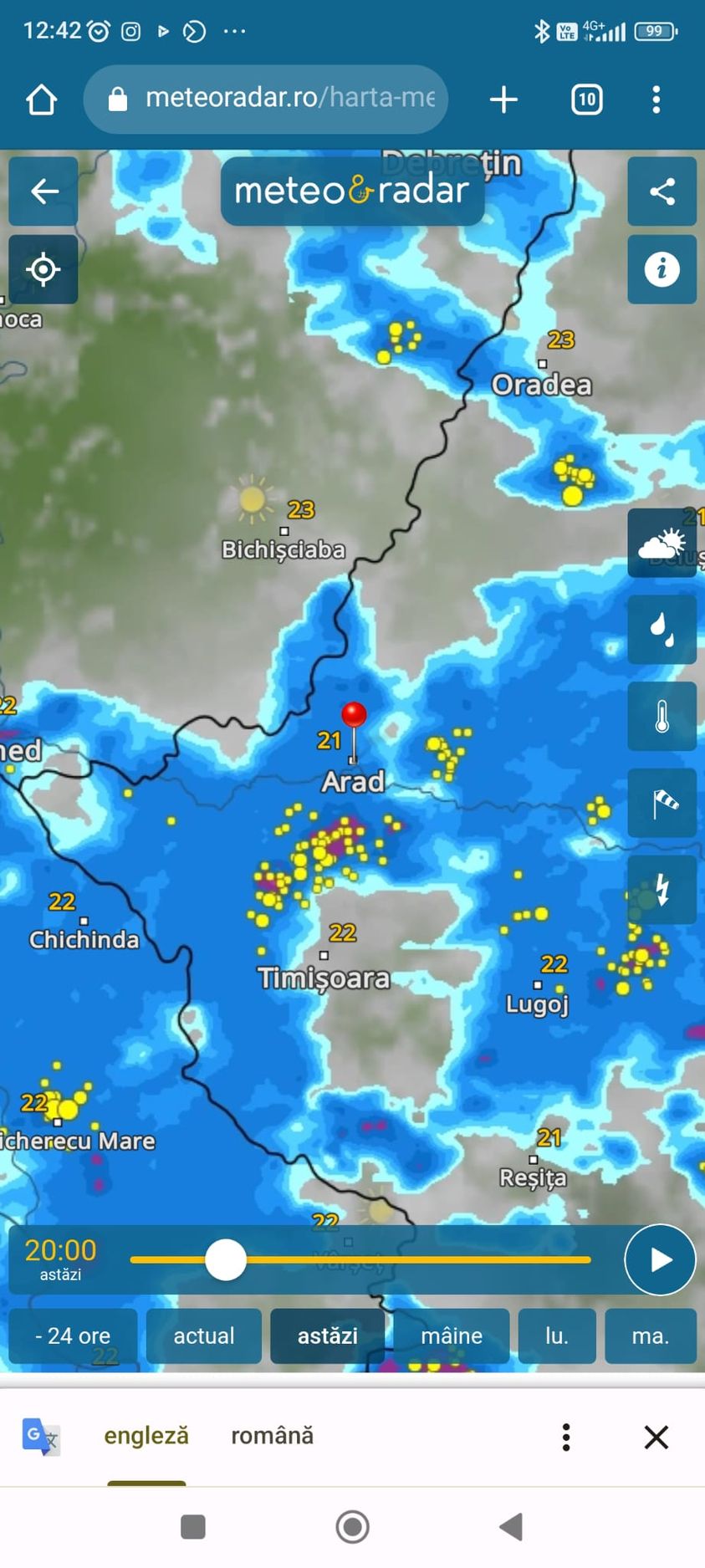The image size is (705, 1568).
Task: Open the browser overflow menu
Action: pyautogui.click(x=656, y=100)
